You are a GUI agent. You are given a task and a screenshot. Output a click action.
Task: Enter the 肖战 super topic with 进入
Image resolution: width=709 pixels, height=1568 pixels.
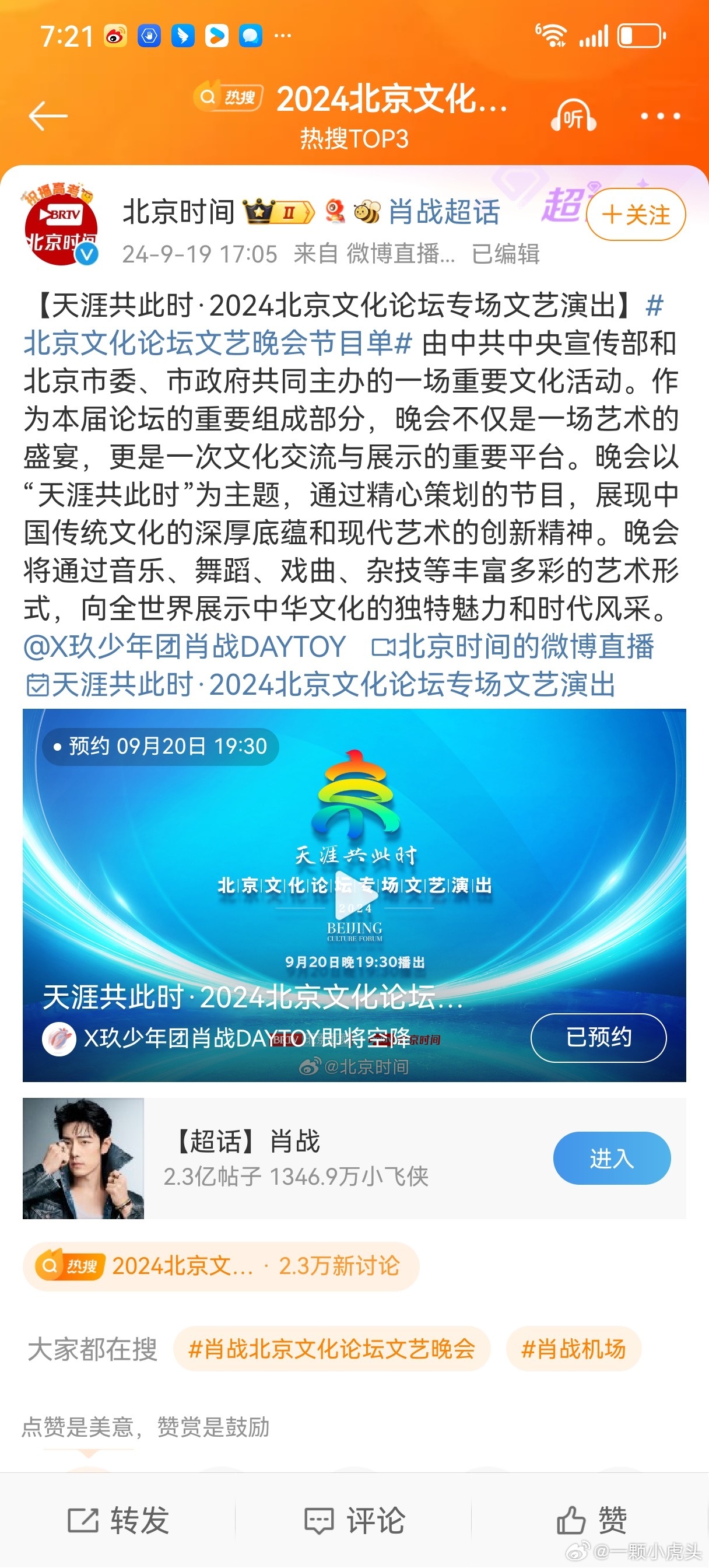(611, 1158)
